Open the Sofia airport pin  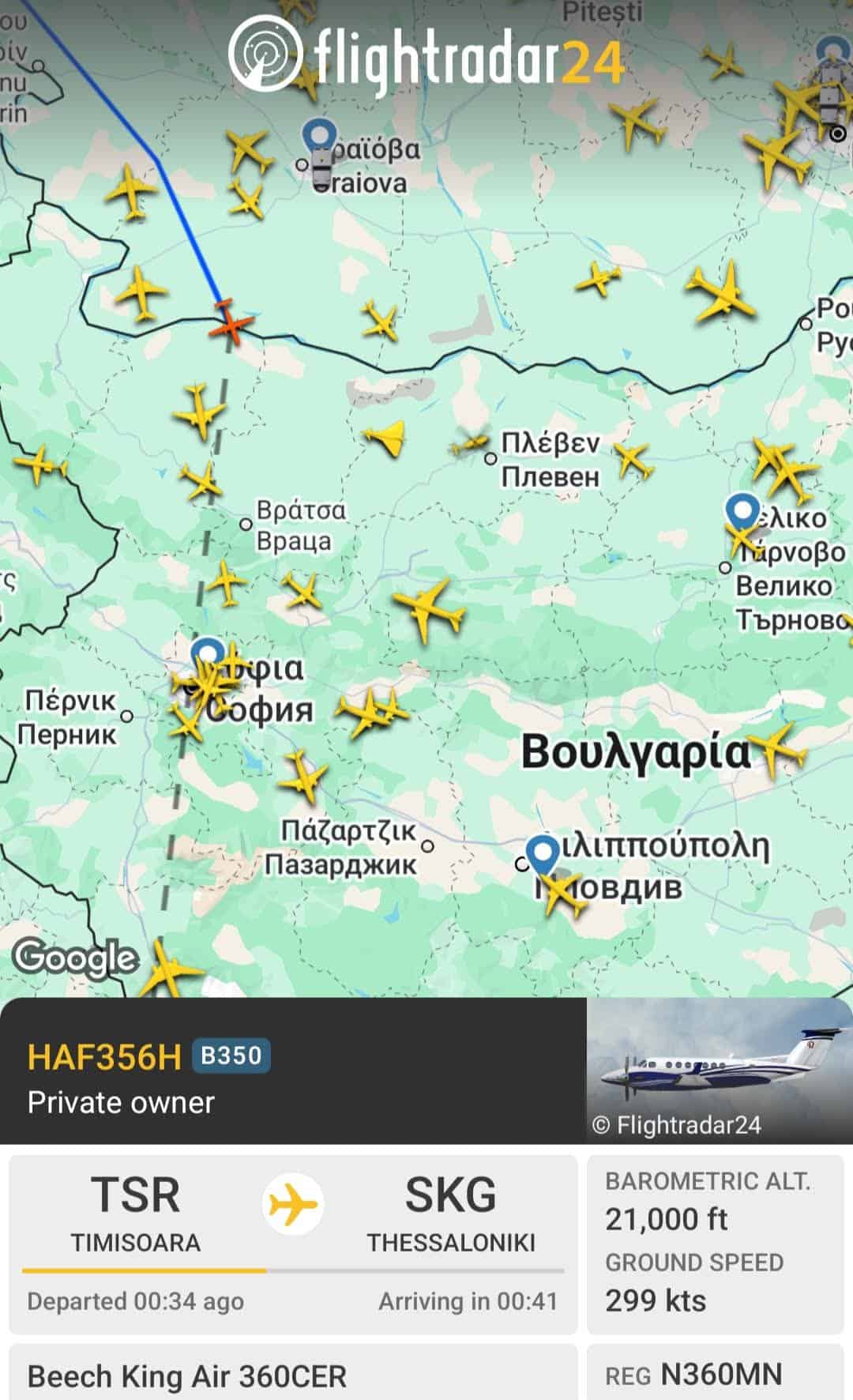point(208,656)
